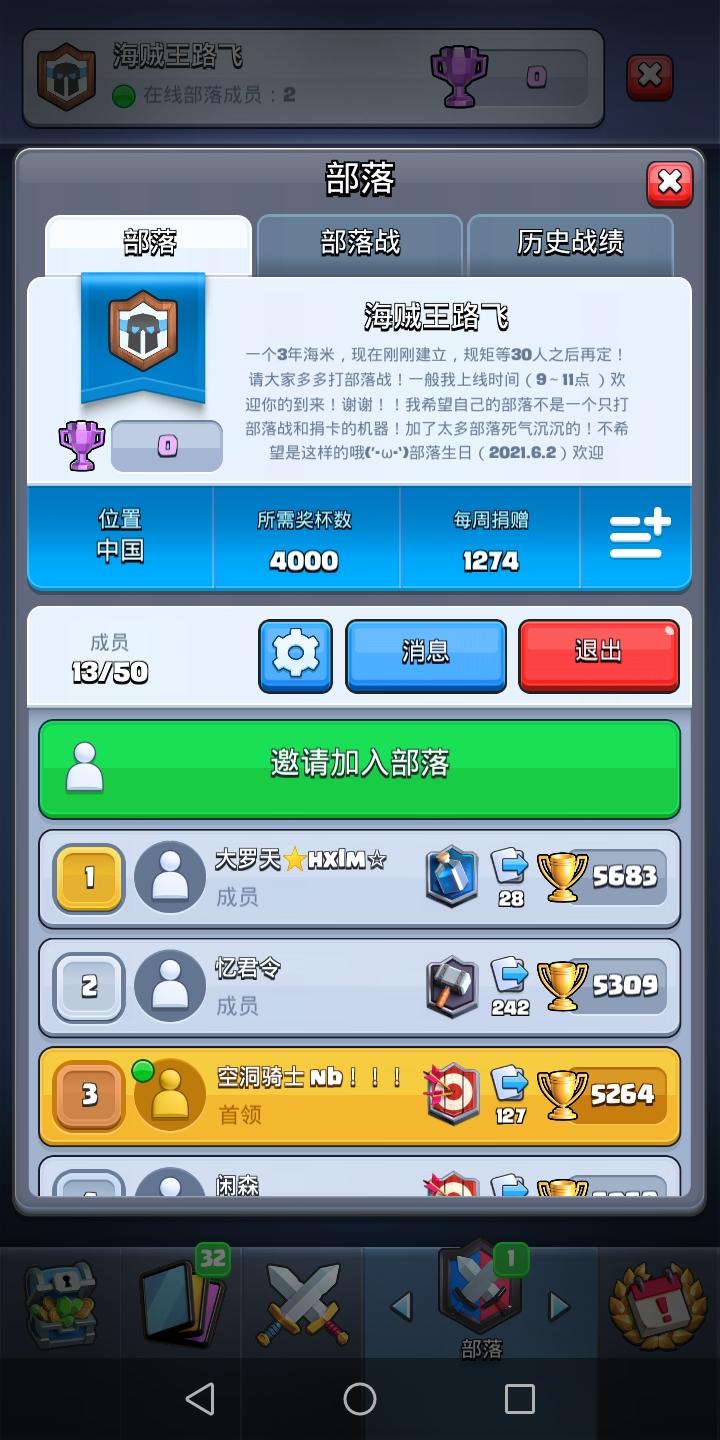The height and width of the screenshot is (1440, 720).
Task: Click the green 邀请加入部落 invite button
Action: (x=360, y=766)
